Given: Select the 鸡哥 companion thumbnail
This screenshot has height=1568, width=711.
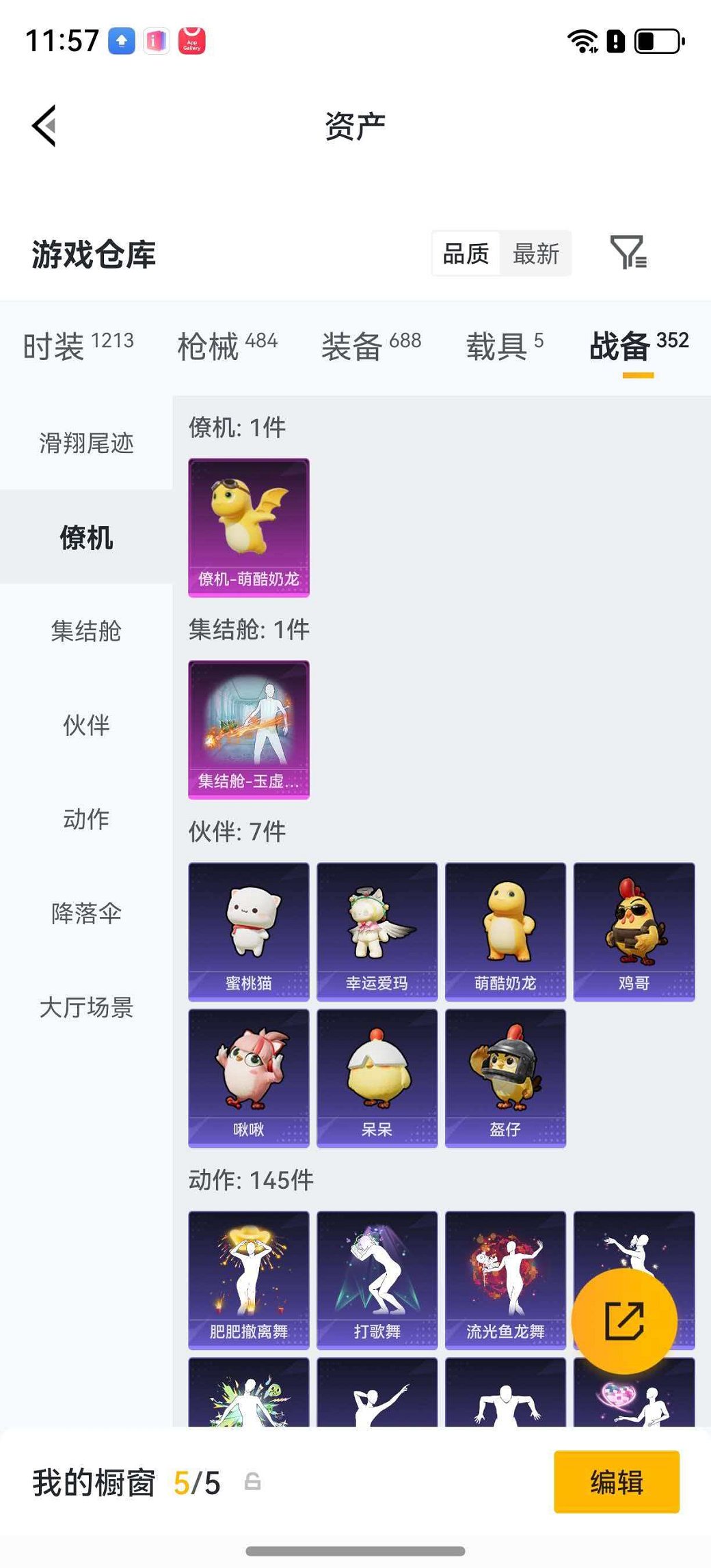Looking at the screenshot, I should 634,929.
